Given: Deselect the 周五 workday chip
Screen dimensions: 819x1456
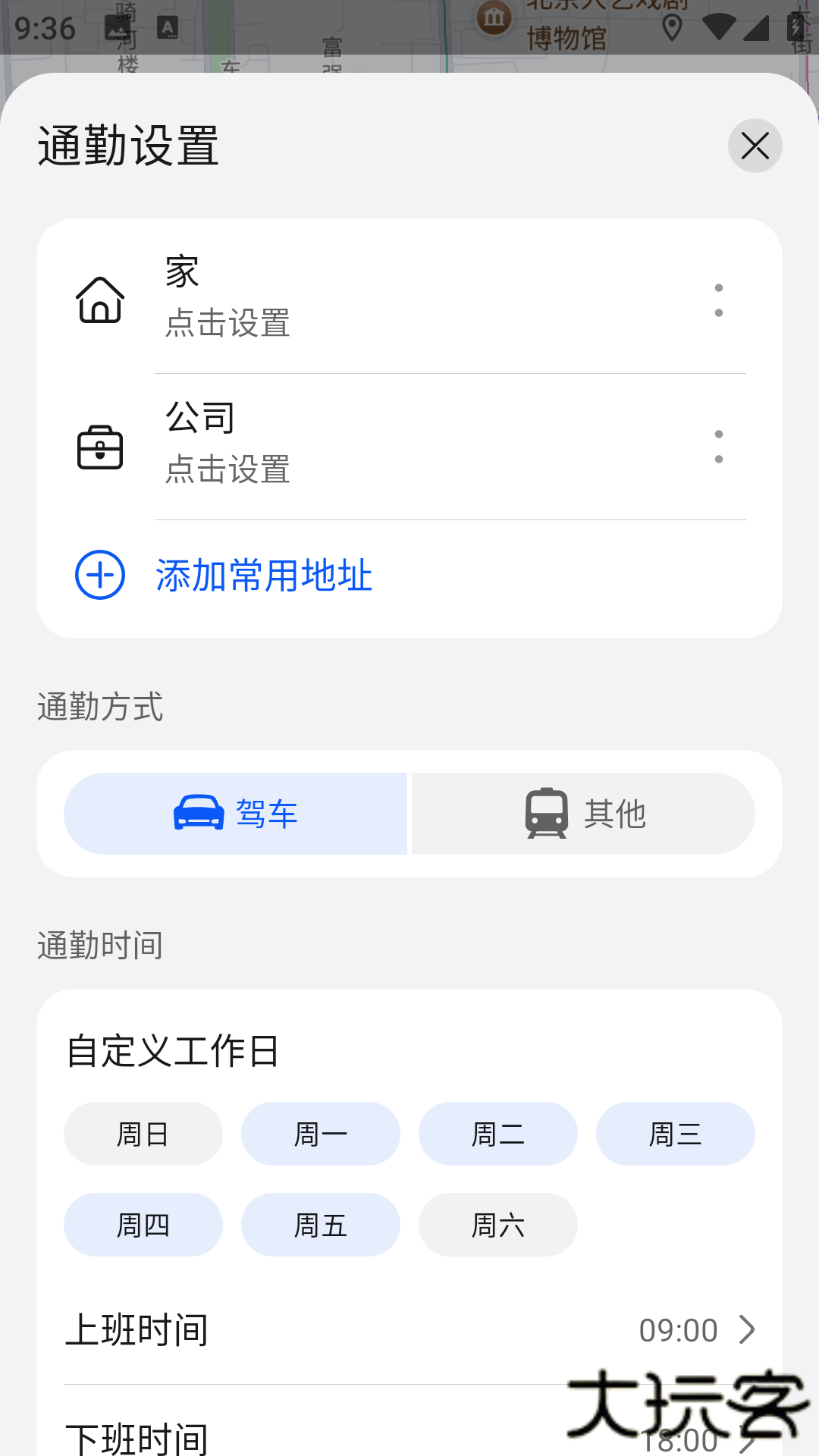Looking at the screenshot, I should (x=320, y=1224).
